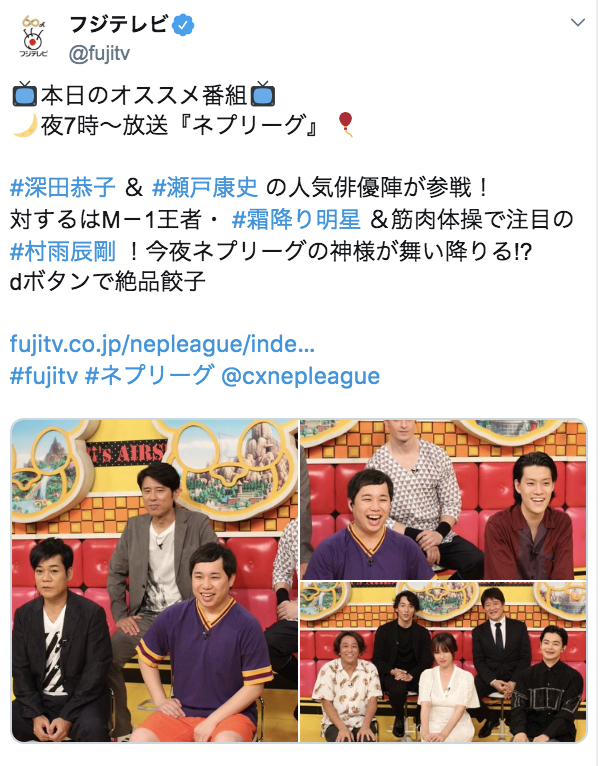This screenshot has width=602, height=766.
Task: Open hashtag #霜降り明星
Action: 288,217
